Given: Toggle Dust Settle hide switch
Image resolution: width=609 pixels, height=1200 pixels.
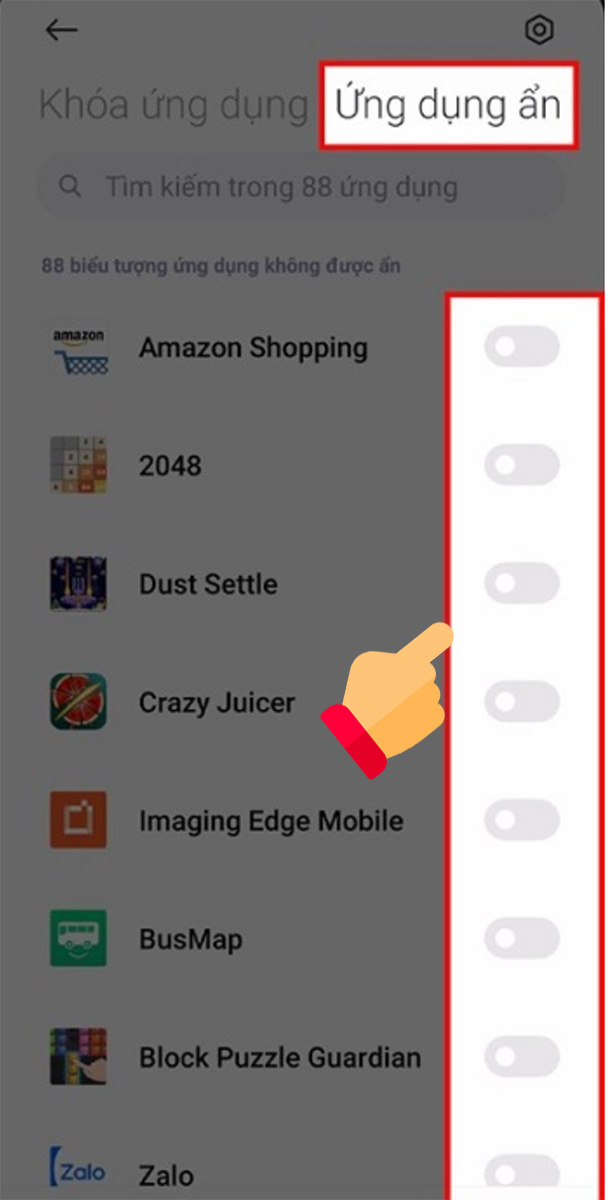Looking at the screenshot, I should (521, 583).
